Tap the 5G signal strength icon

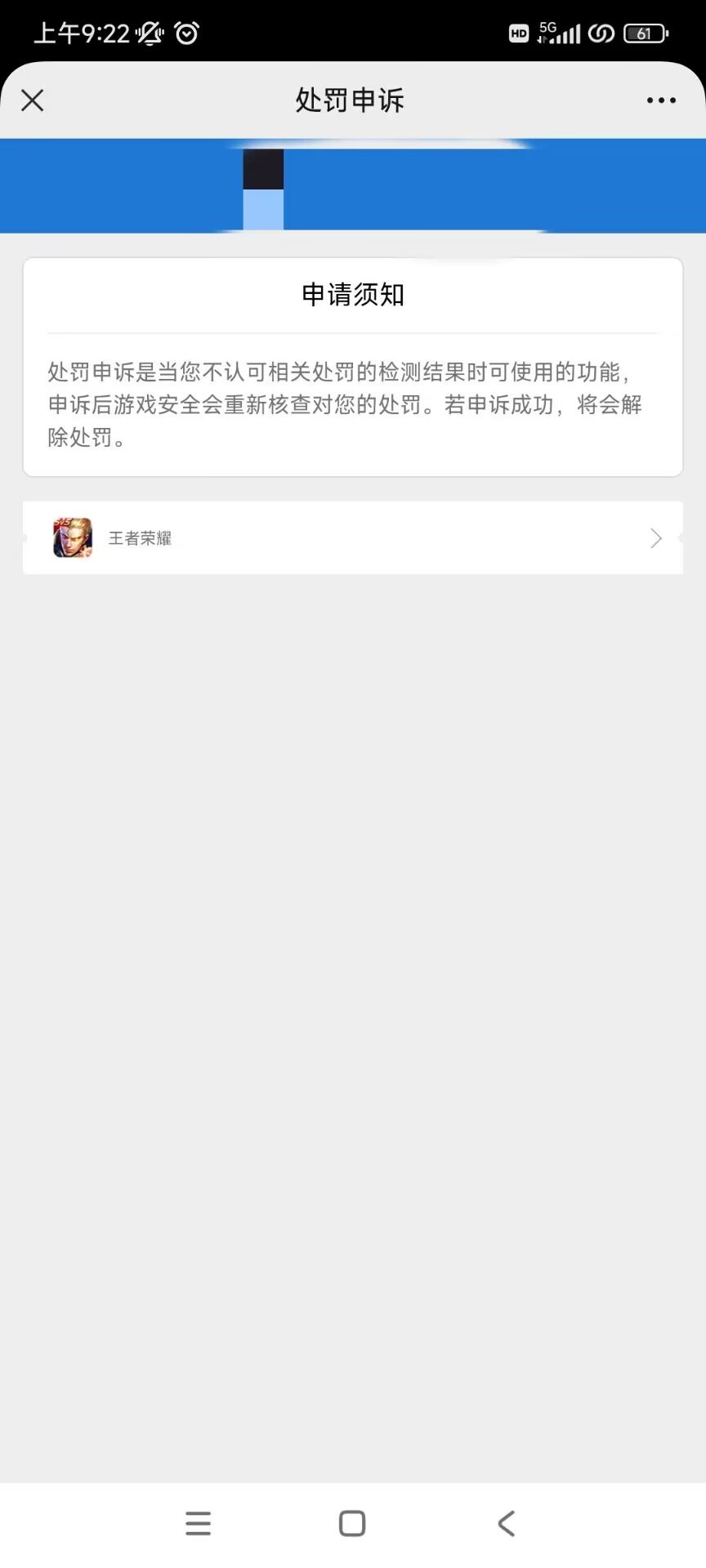[559, 33]
